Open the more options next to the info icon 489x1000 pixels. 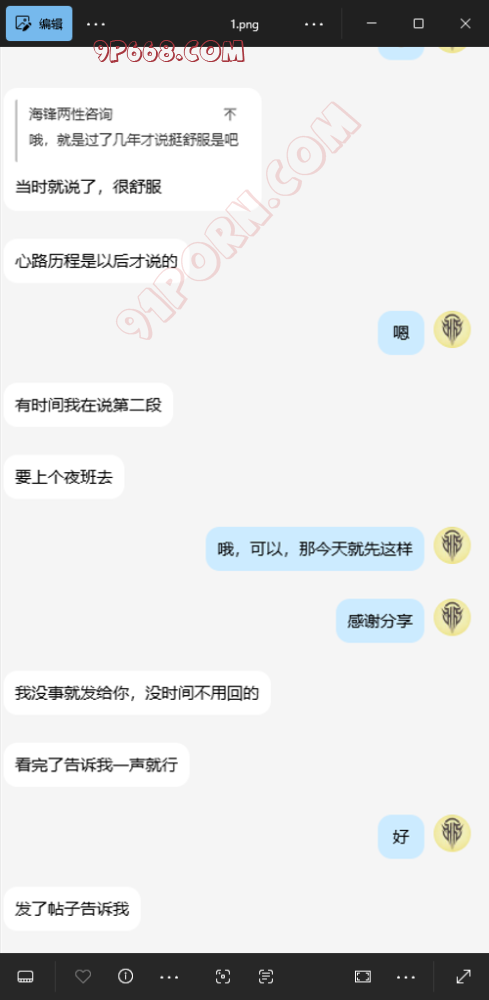pos(169,976)
